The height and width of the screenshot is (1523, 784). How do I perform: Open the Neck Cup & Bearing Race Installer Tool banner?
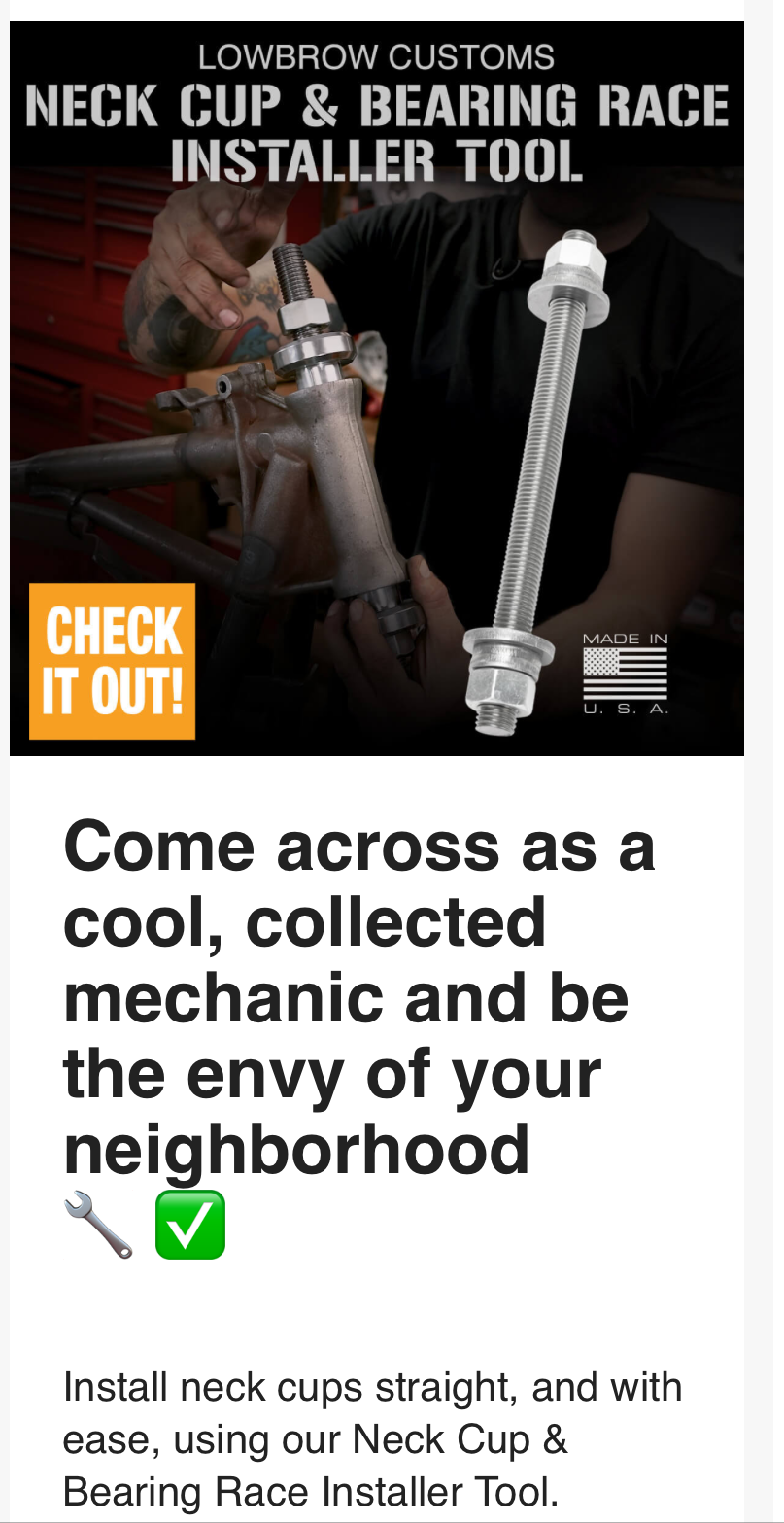[x=376, y=389]
